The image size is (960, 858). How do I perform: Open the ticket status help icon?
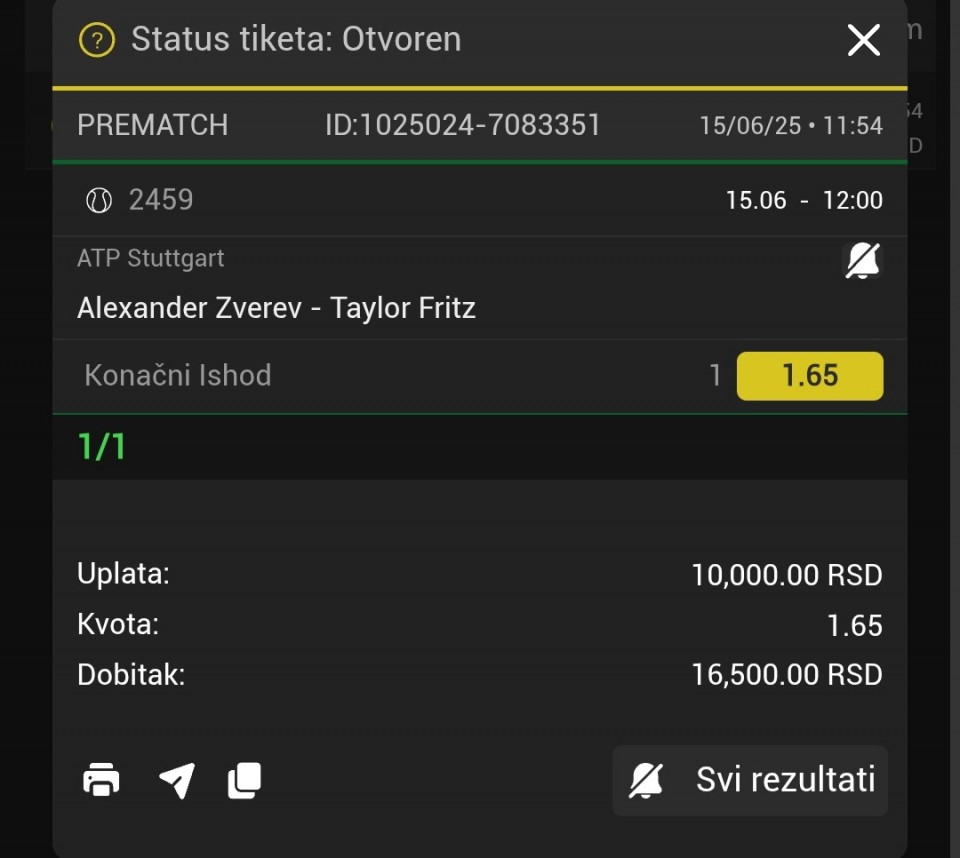pos(97,40)
